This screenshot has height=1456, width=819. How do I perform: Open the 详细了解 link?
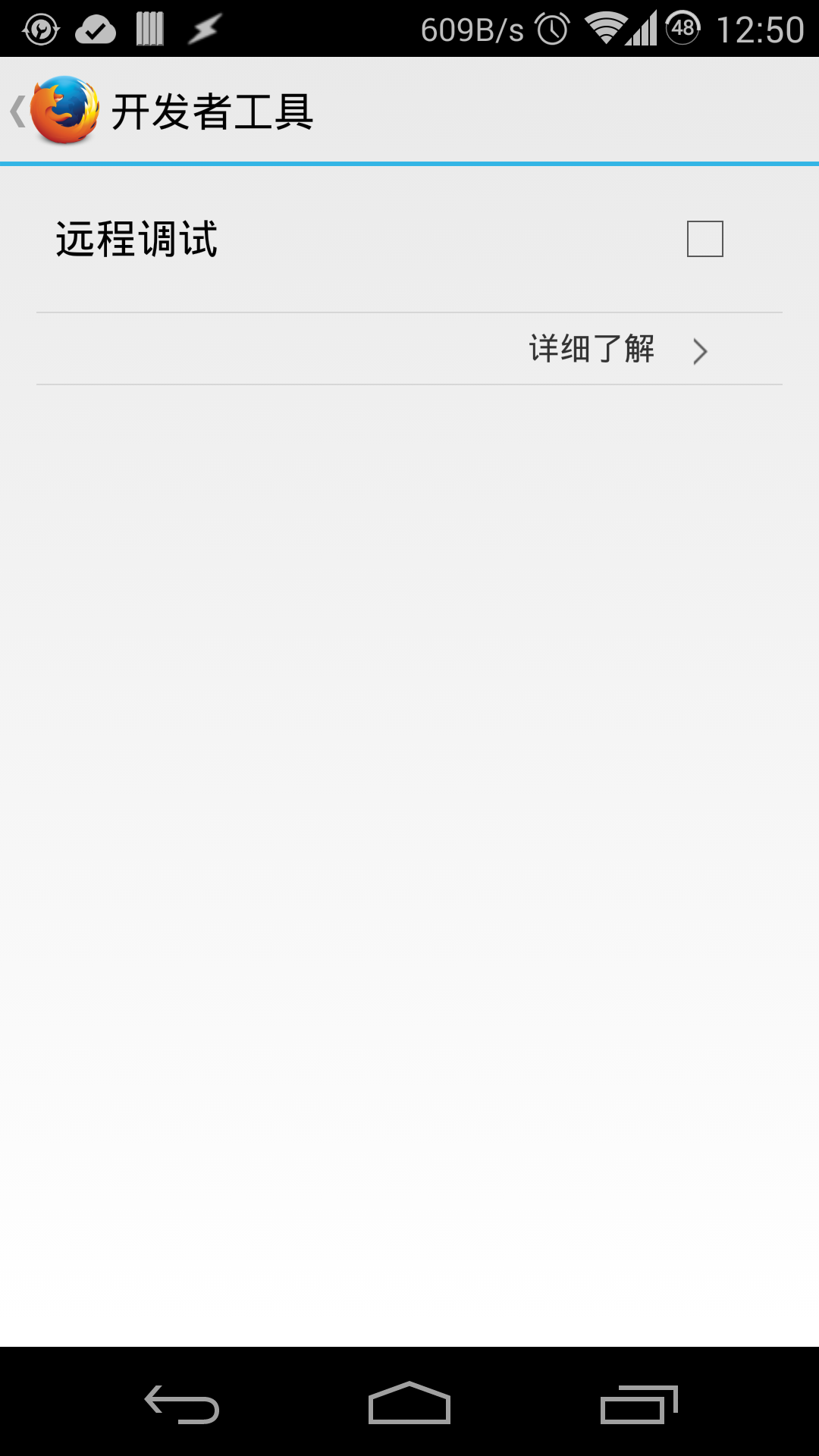591,349
